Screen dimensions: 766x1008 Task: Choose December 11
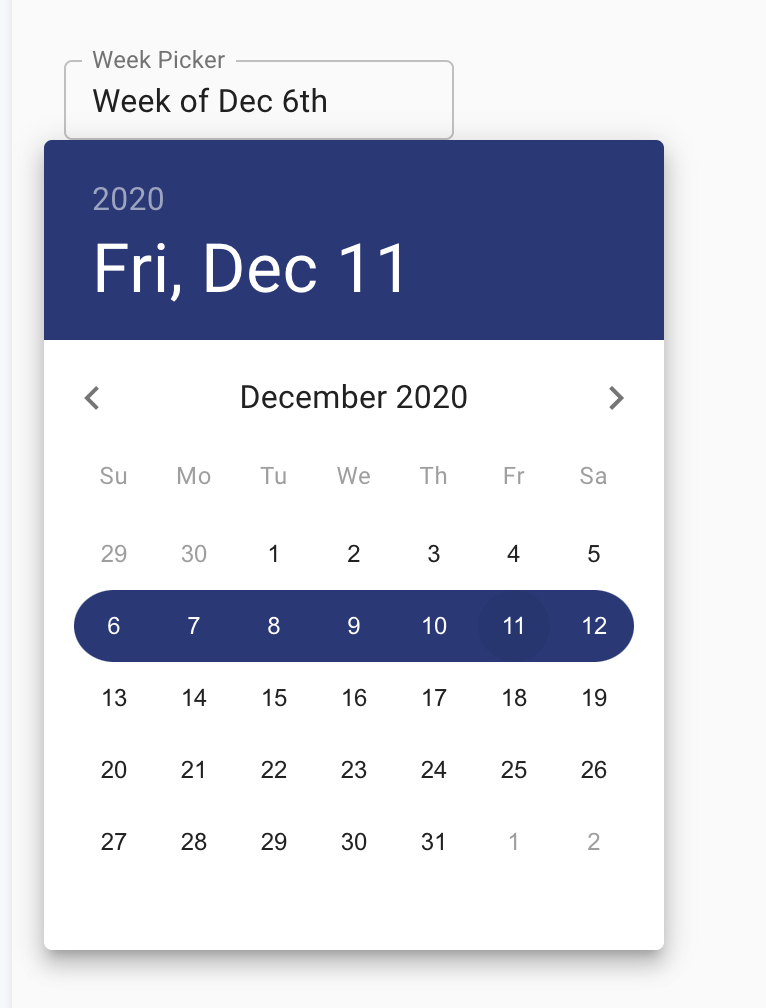point(514,626)
